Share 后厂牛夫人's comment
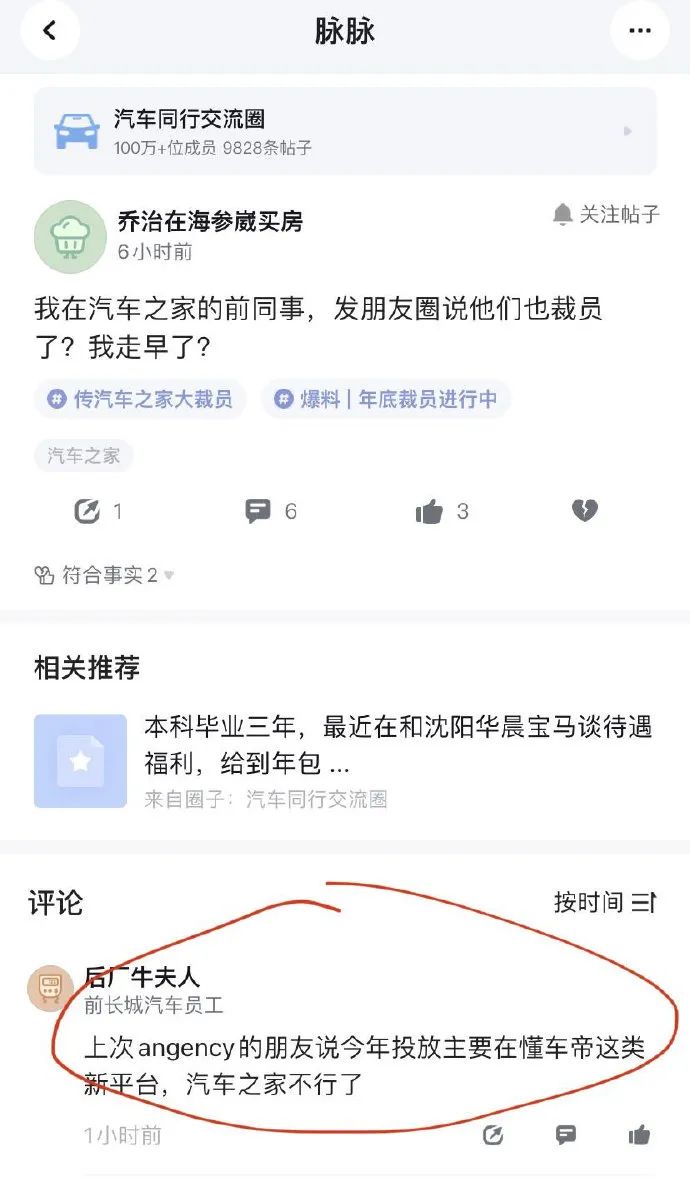This screenshot has width=690, height=1199. point(492,1135)
